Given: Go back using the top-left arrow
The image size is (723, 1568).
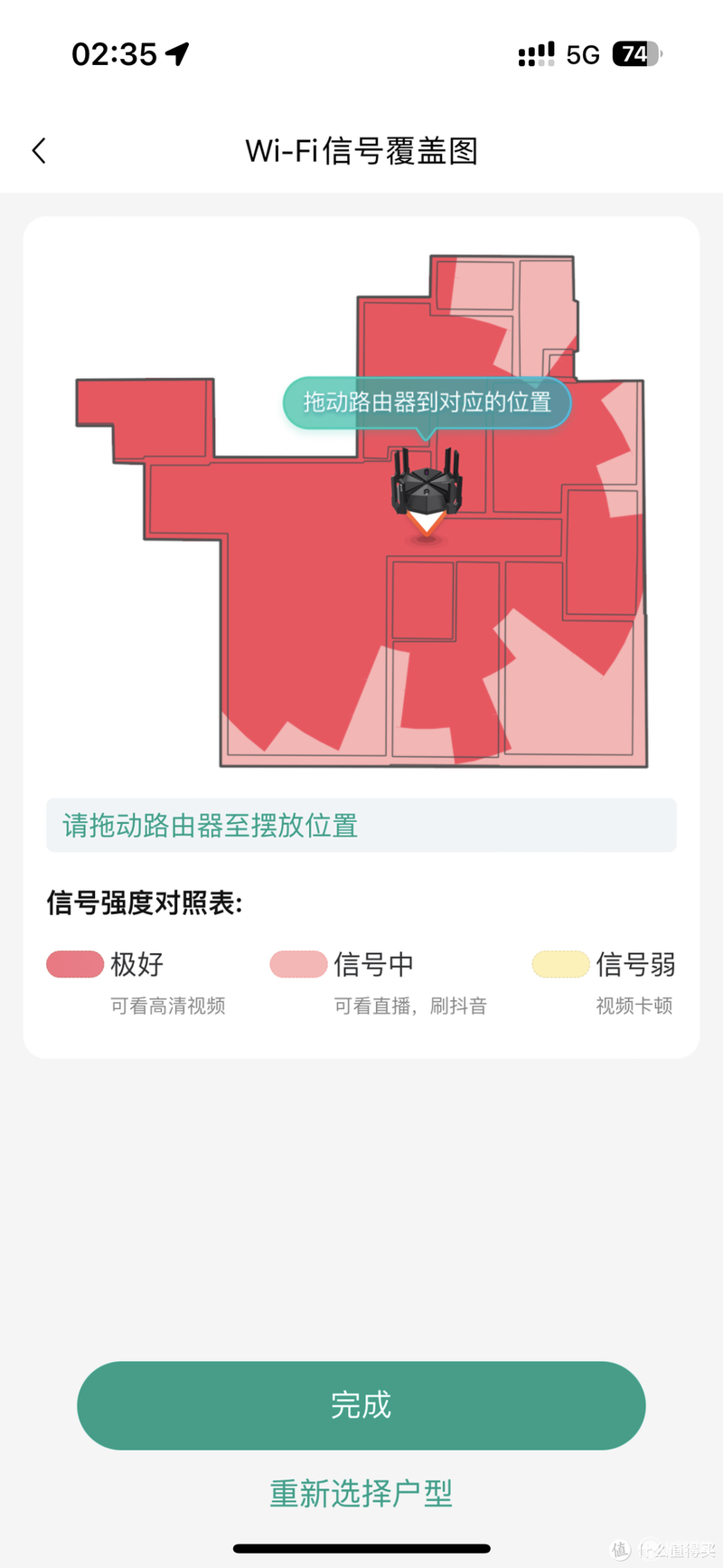Looking at the screenshot, I should [x=39, y=150].
